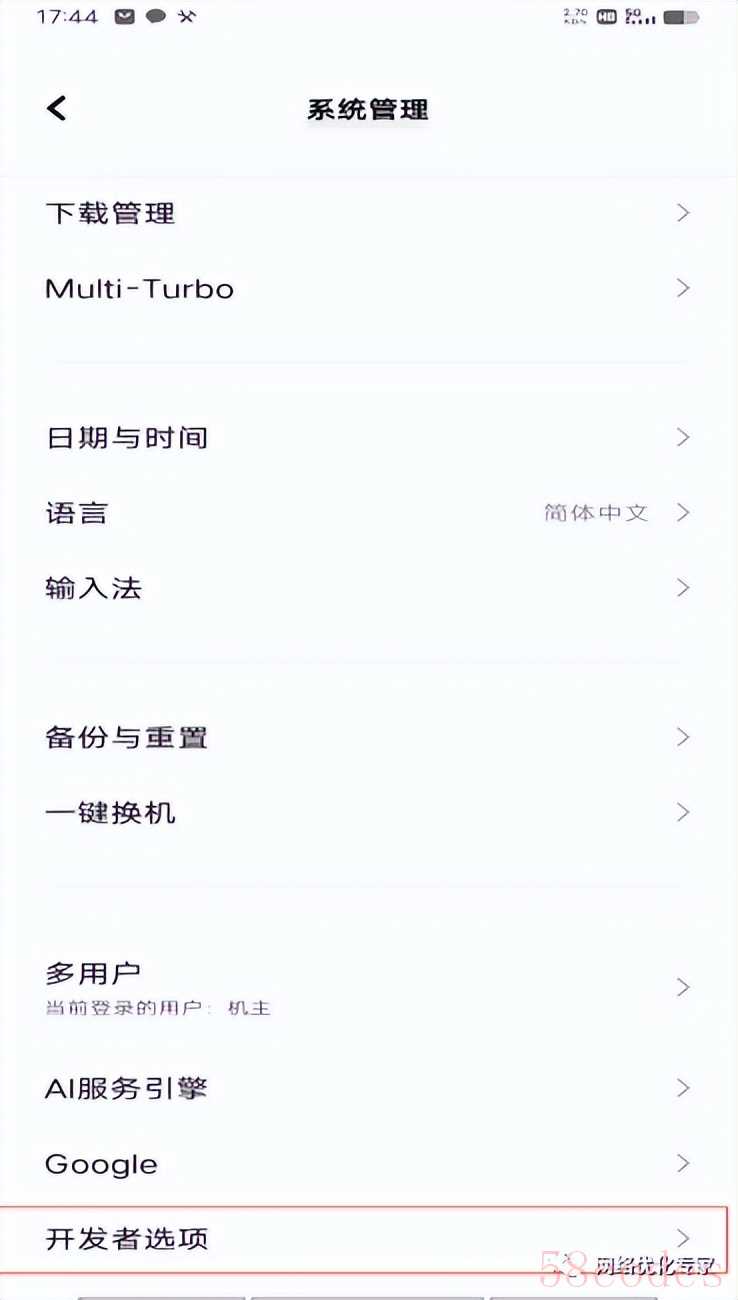Change the 语言 setting

369,513
